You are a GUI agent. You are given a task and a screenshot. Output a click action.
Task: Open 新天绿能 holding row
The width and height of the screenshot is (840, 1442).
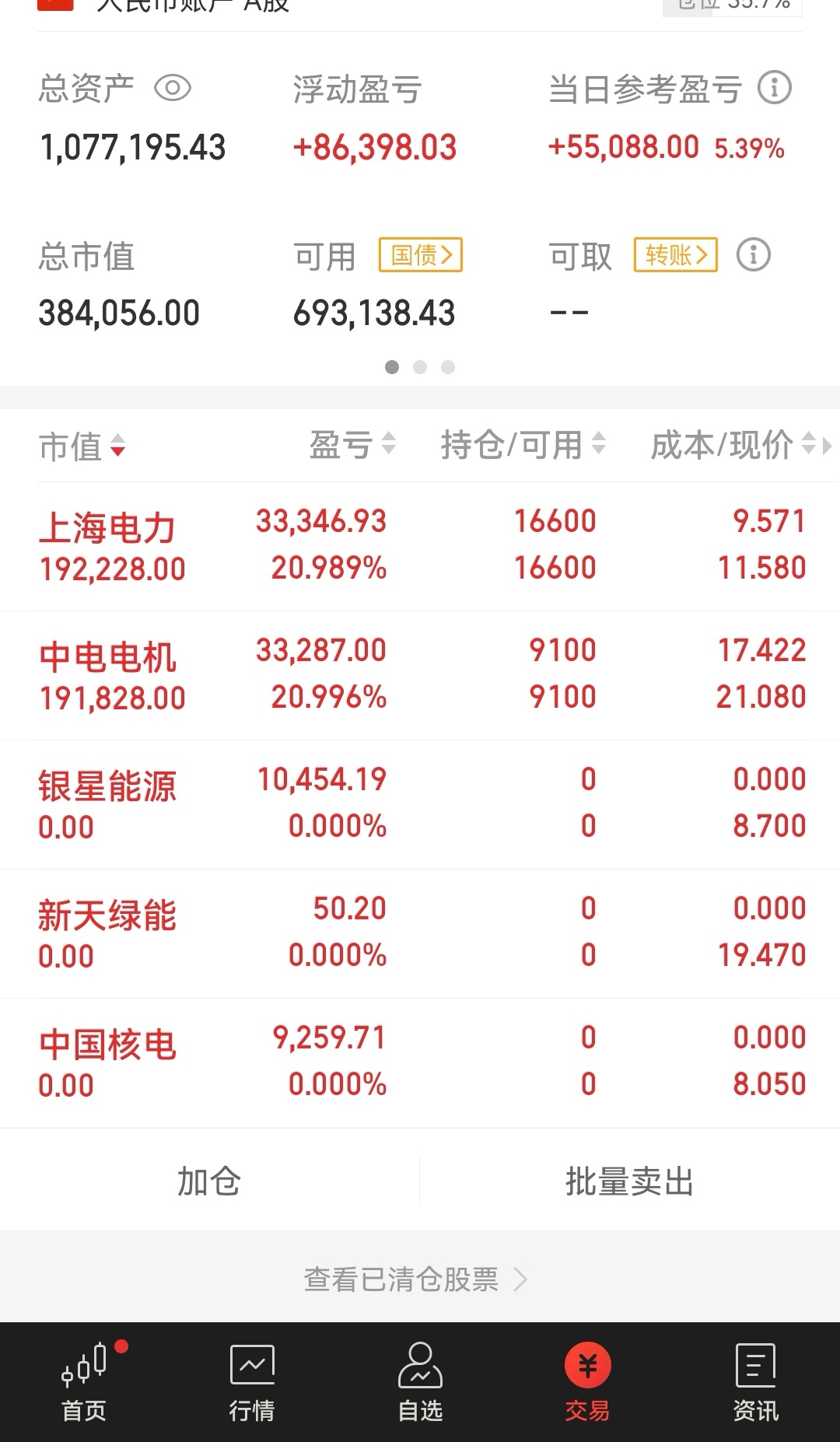(420, 934)
